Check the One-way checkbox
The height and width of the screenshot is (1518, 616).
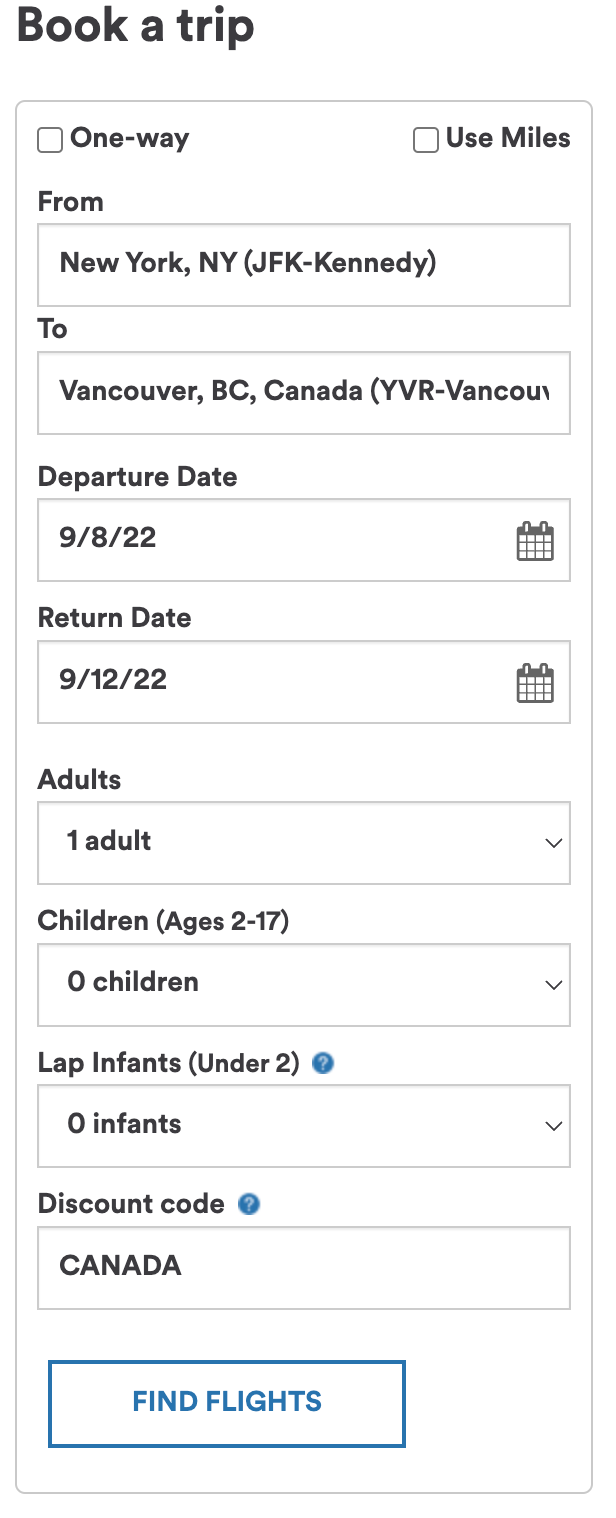(50, 140)
